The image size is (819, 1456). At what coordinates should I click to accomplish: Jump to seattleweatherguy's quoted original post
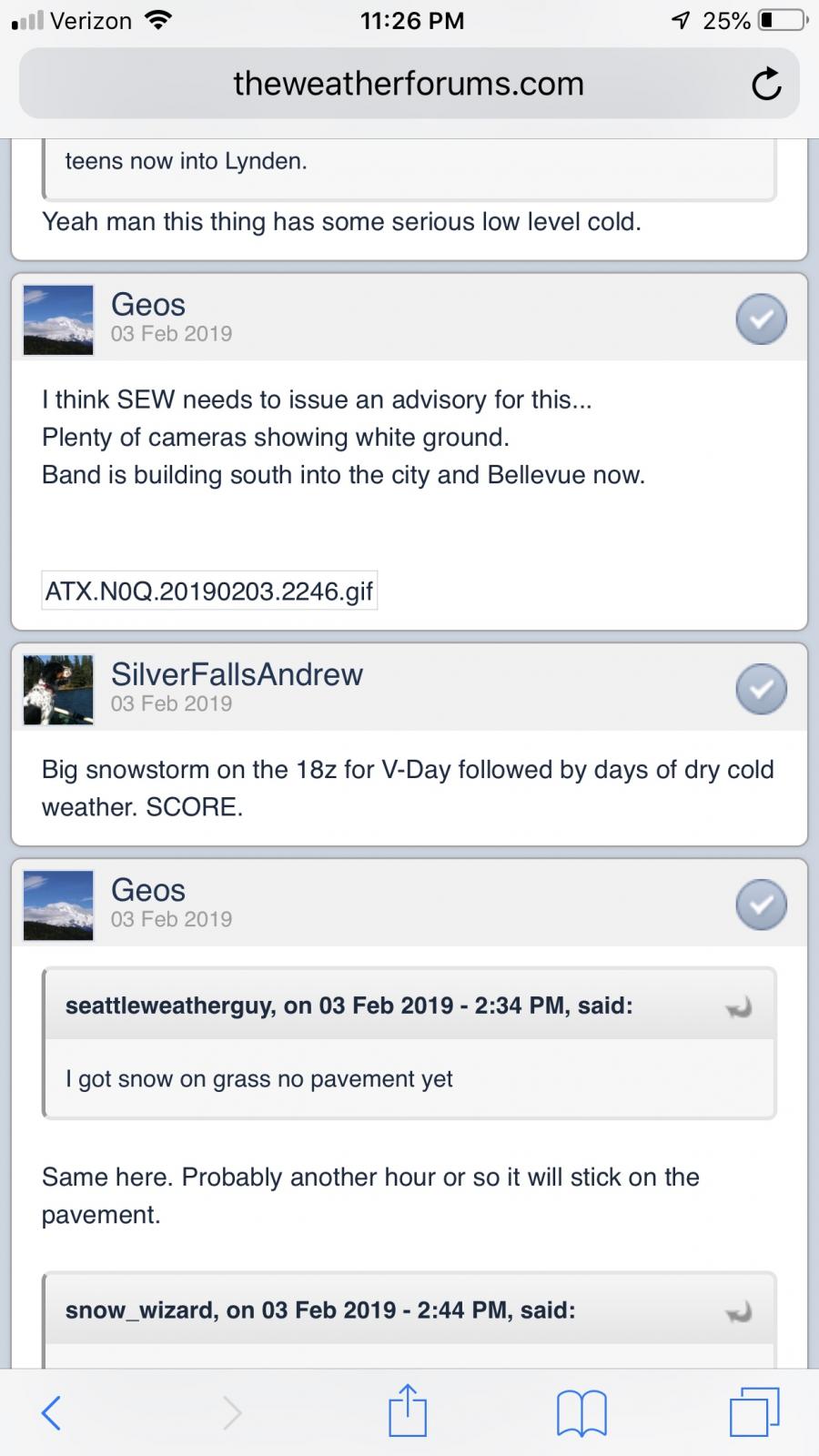(739, 1006)
